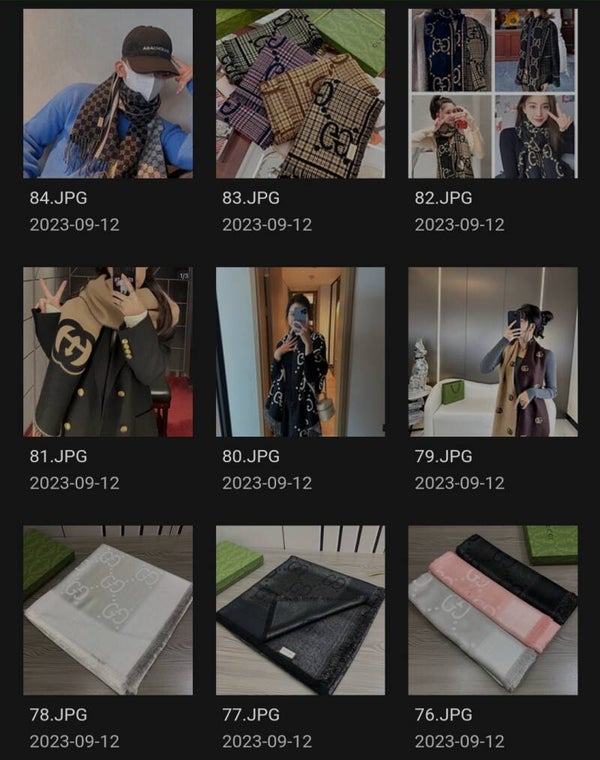Show image 79.JPG
Viewport: 600px width, 760px height.
pyautogui.click(x=492, y=351)
